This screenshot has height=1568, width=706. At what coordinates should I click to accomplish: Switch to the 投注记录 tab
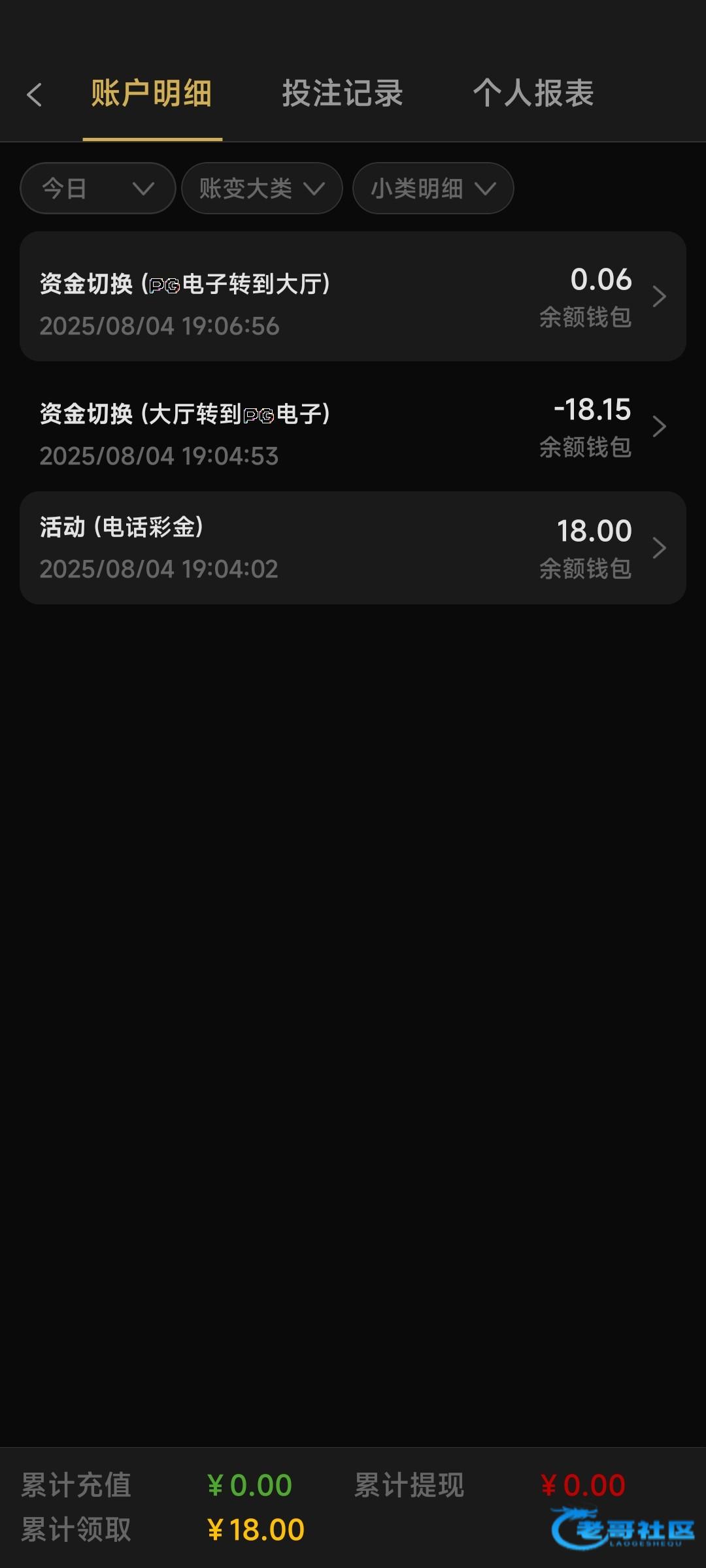coord(343,93)
